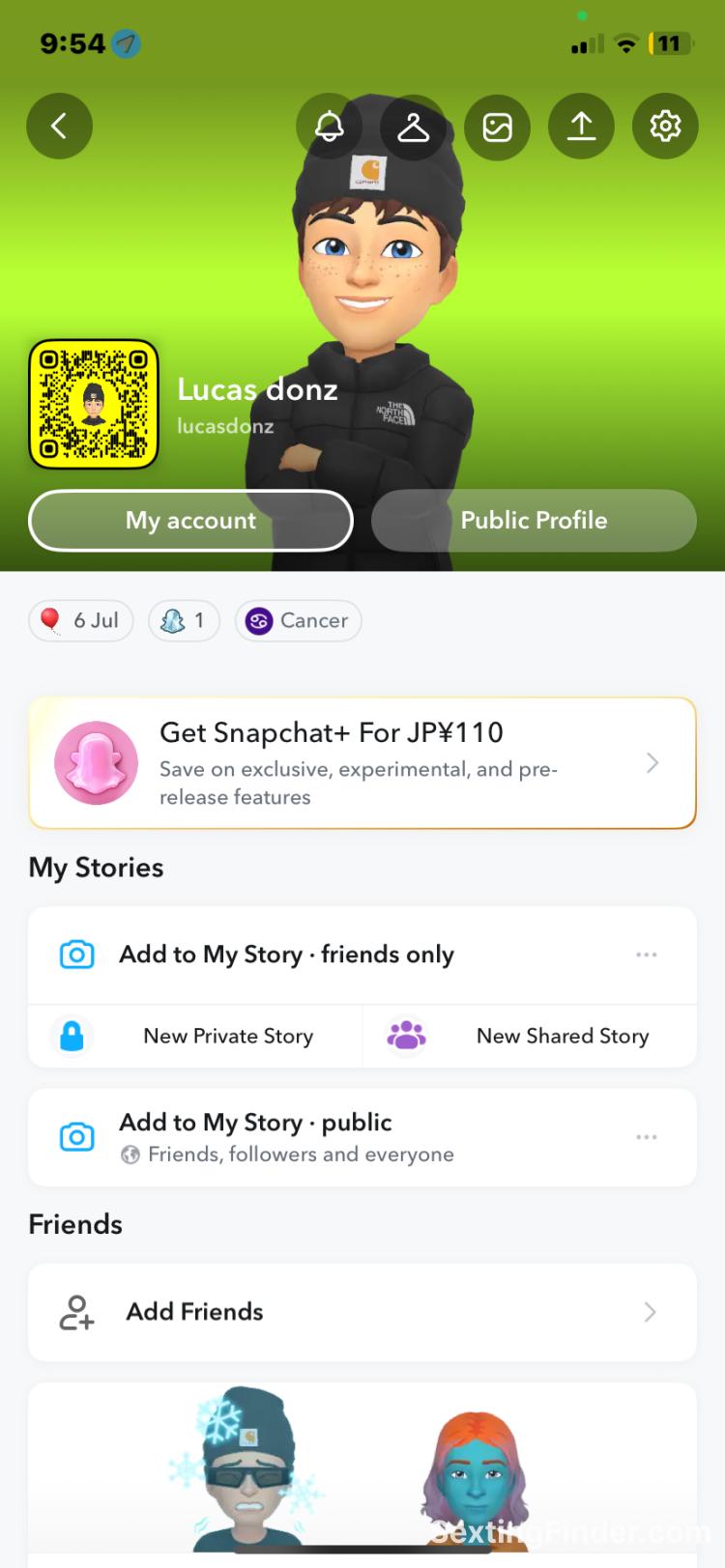Viewport: 725px width, 1568px height.
Task: Open settings gear
Action: tap(665, 127)
